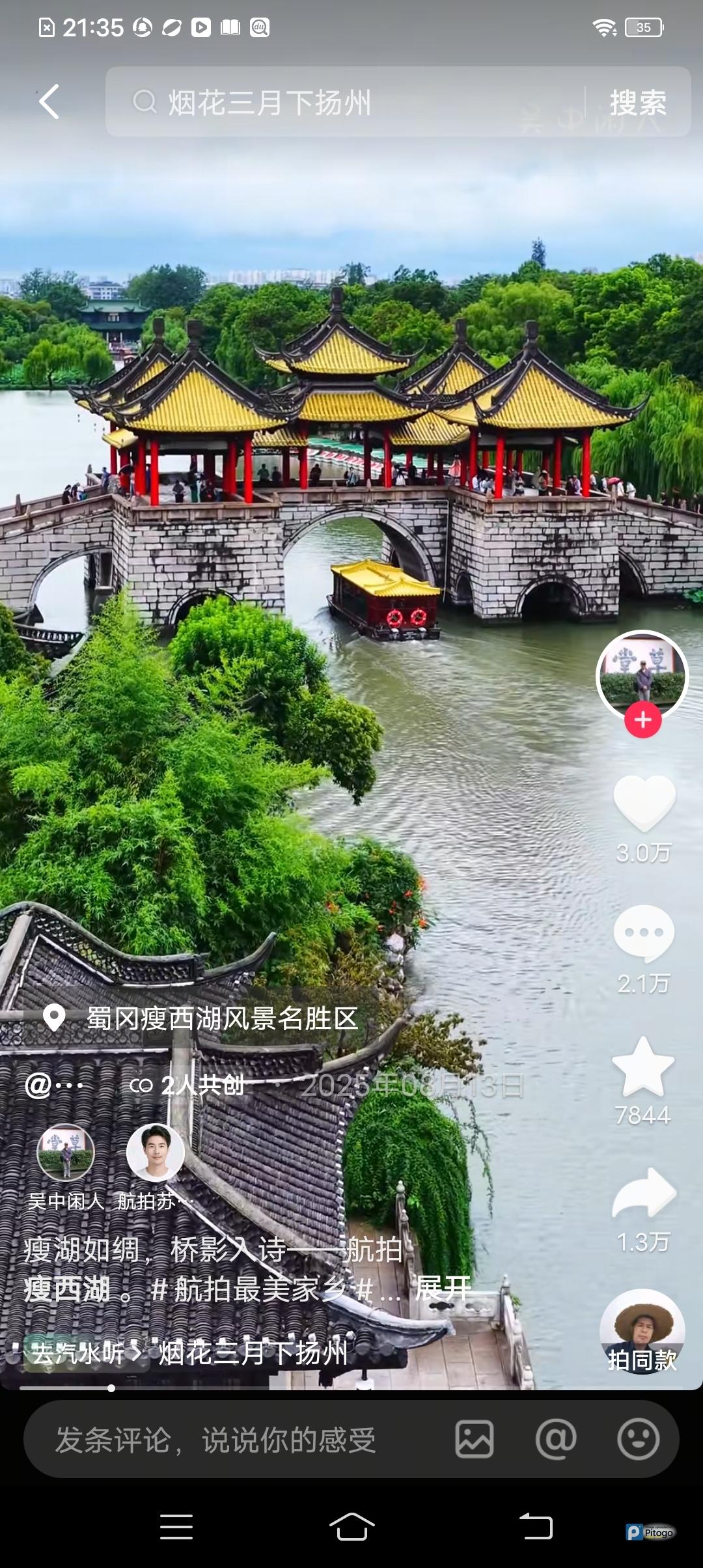The width and height of the screenshot is (703, 1568).
Task: Tap the 搜索 button
Action: 638,103
